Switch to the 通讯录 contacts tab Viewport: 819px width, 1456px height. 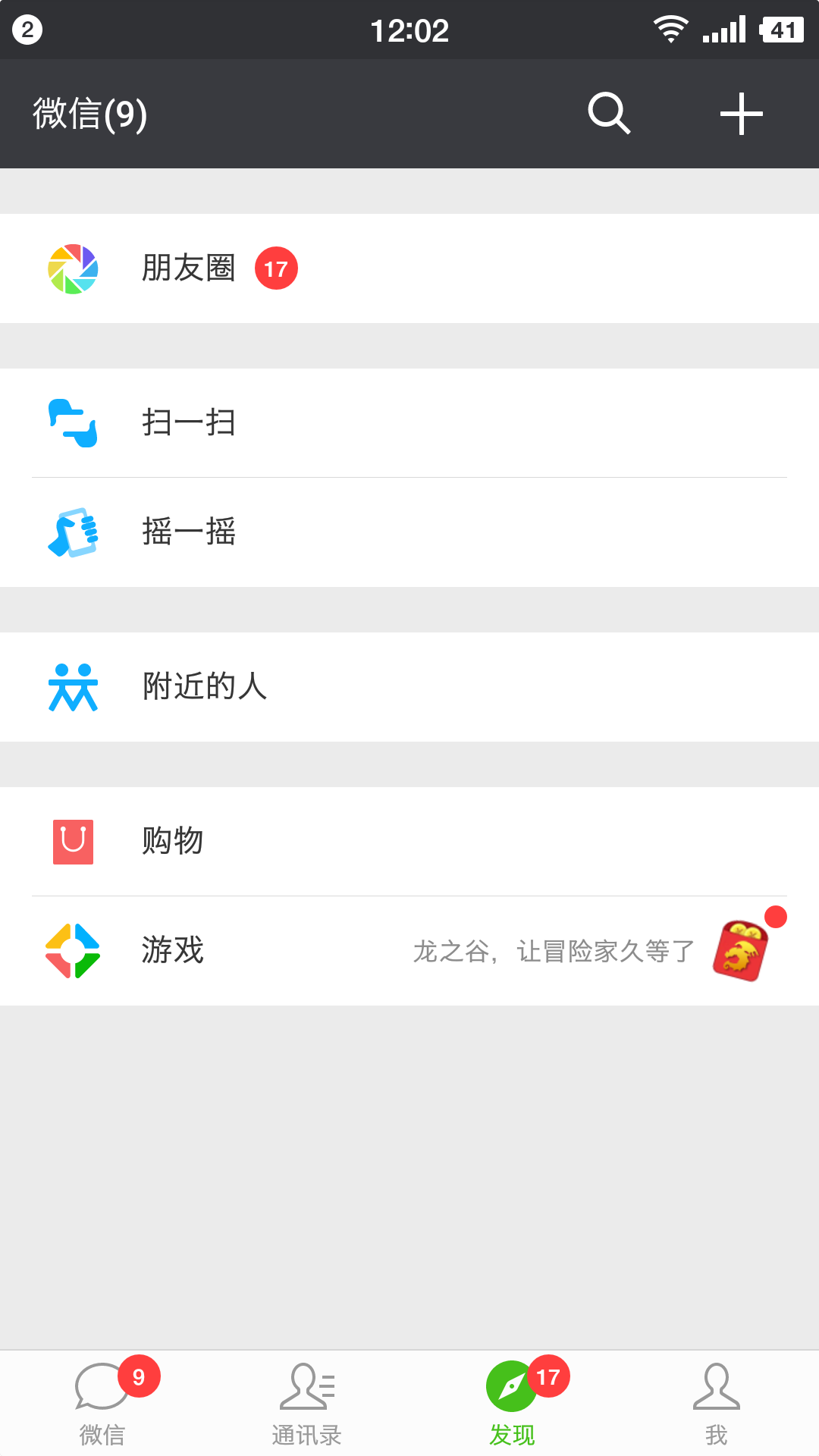[307, 1403]
